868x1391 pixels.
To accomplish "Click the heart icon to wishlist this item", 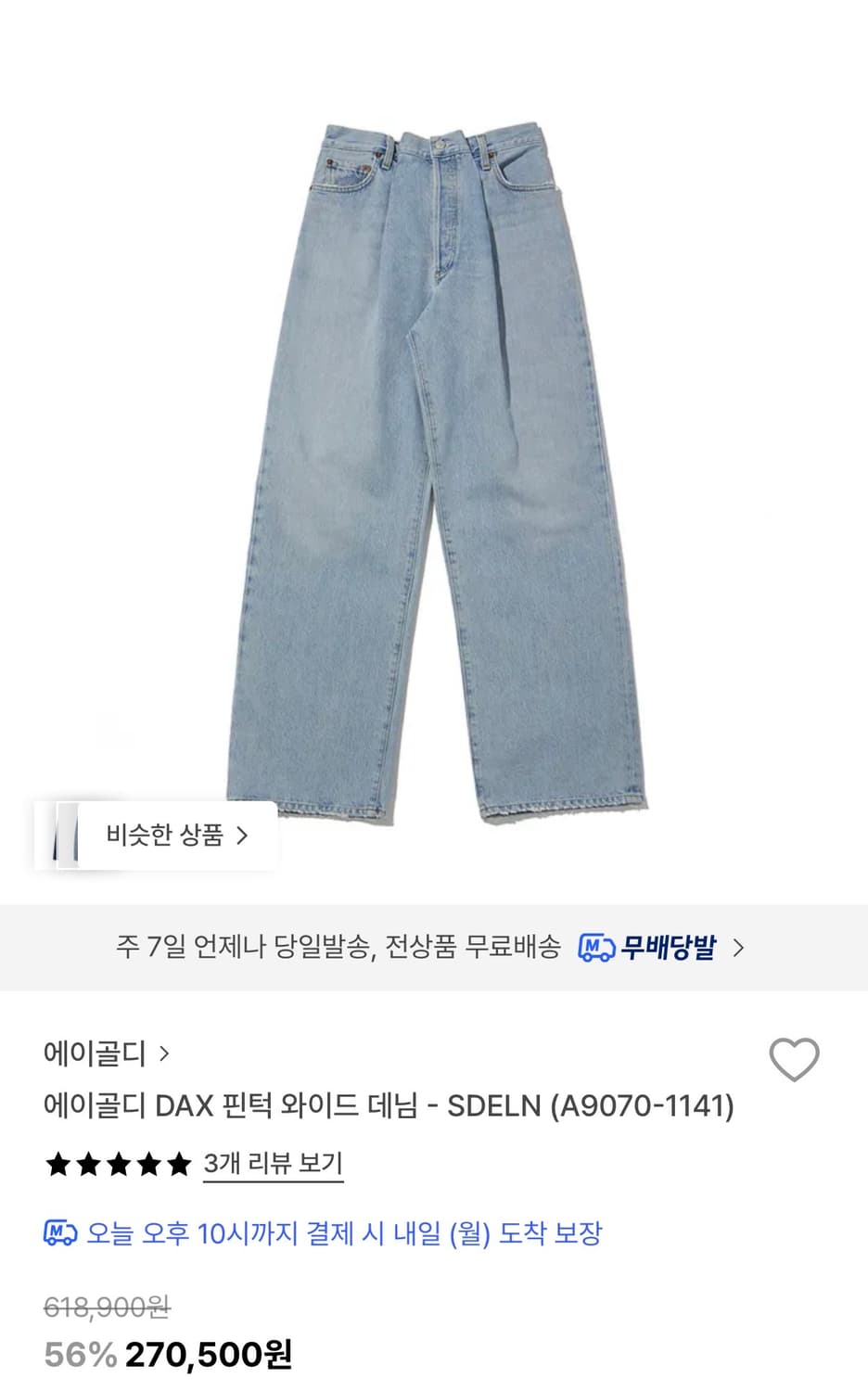I will [796, 1060].
